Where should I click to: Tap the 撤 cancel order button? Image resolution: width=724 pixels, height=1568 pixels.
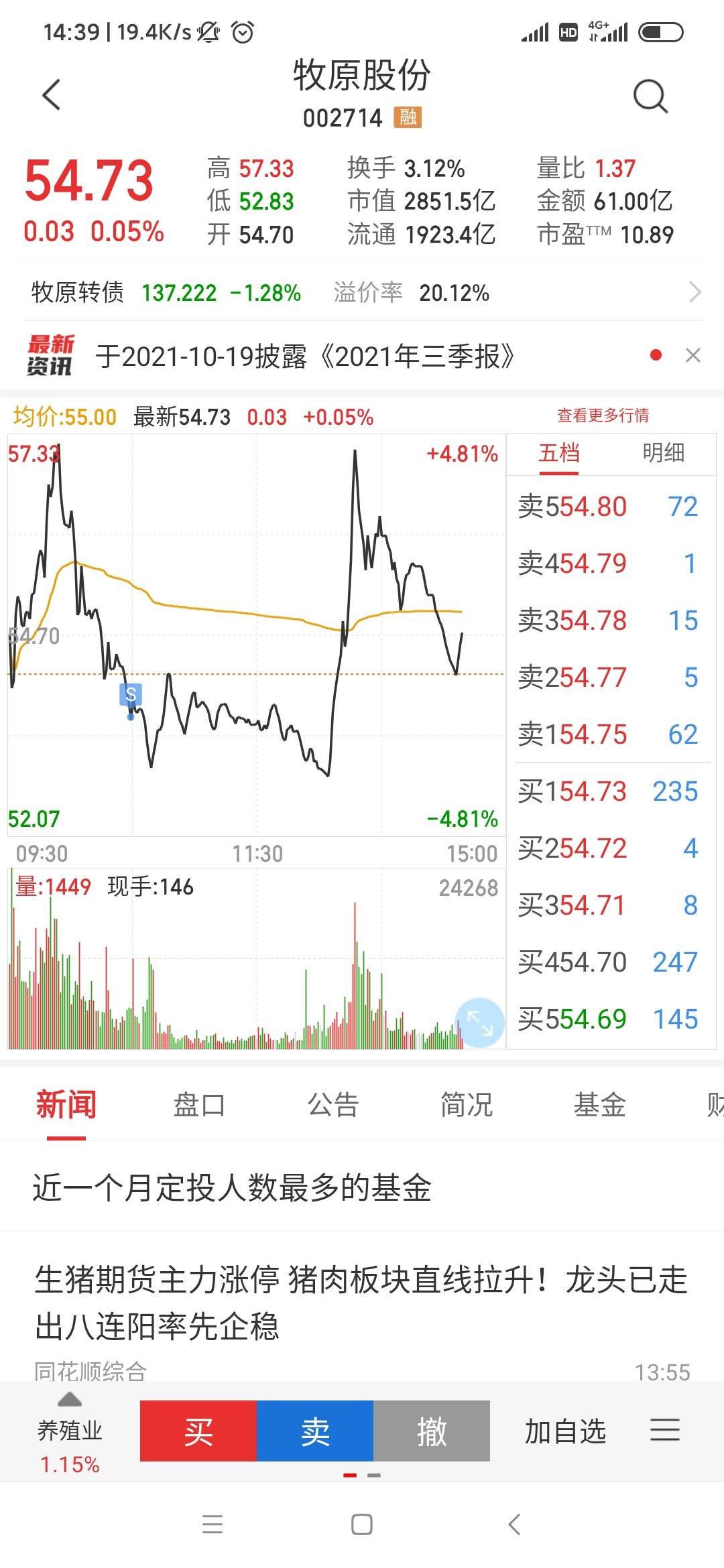coord(432,1431)
